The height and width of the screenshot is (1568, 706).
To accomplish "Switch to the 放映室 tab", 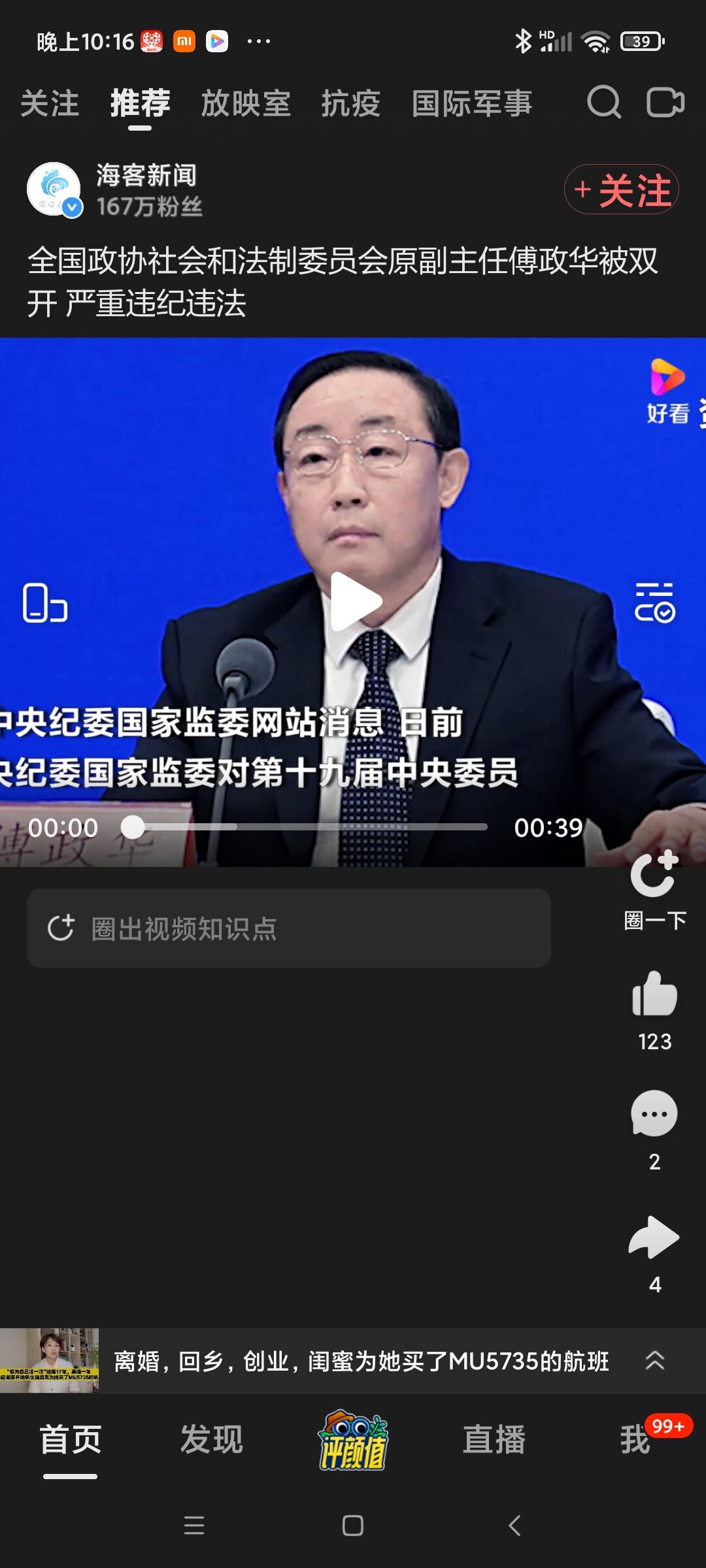I will [x=246, y=104].
